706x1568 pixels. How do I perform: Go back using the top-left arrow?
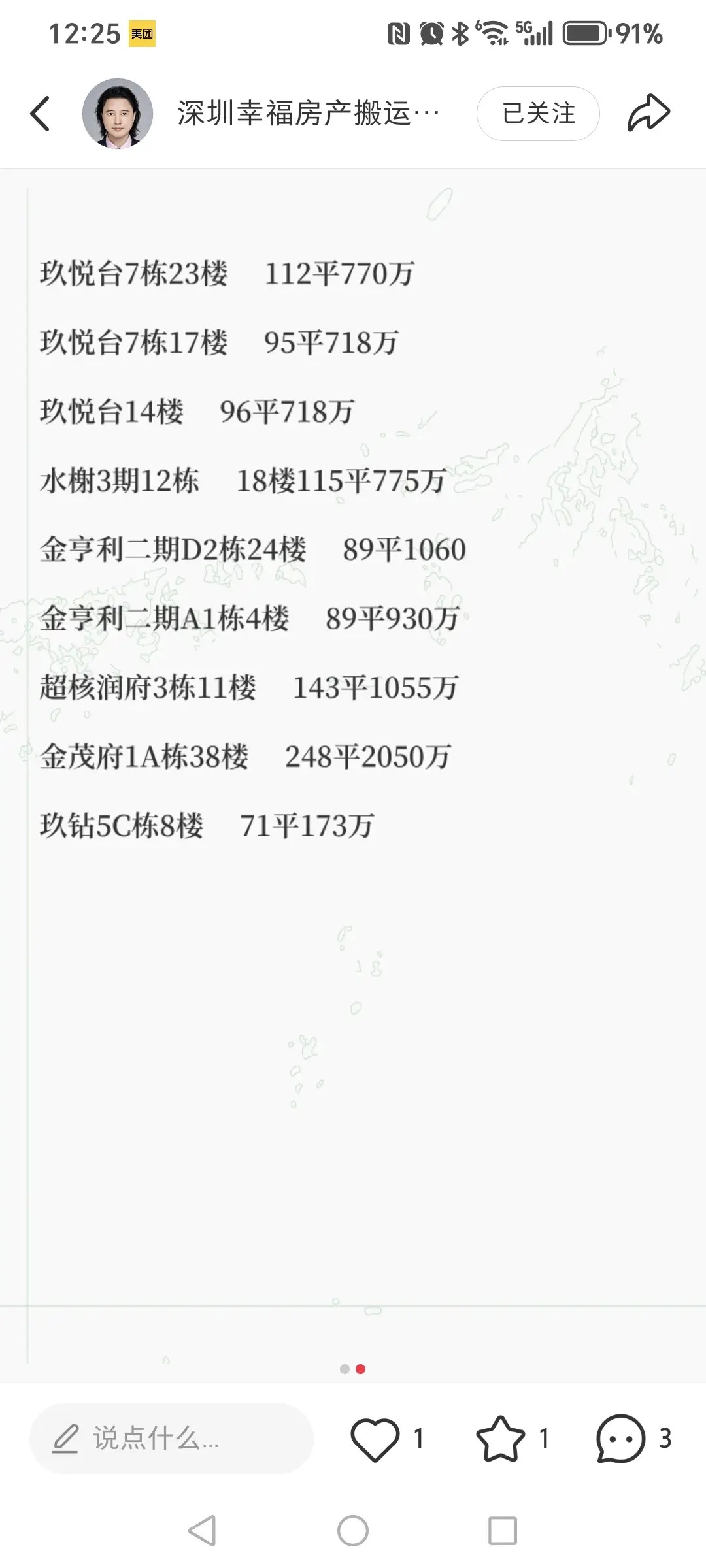pos(41,114)
